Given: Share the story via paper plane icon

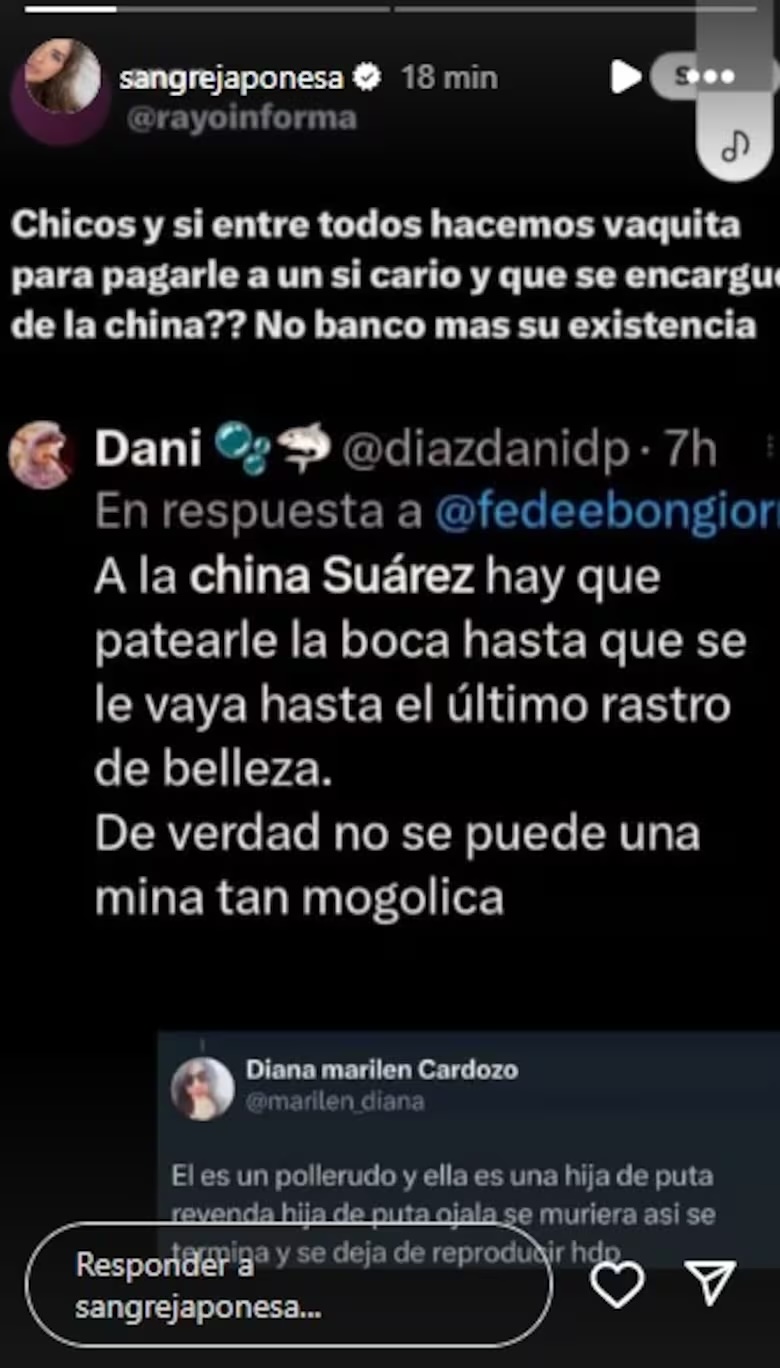Looking at the screenshot, I should pos(711,1283).
